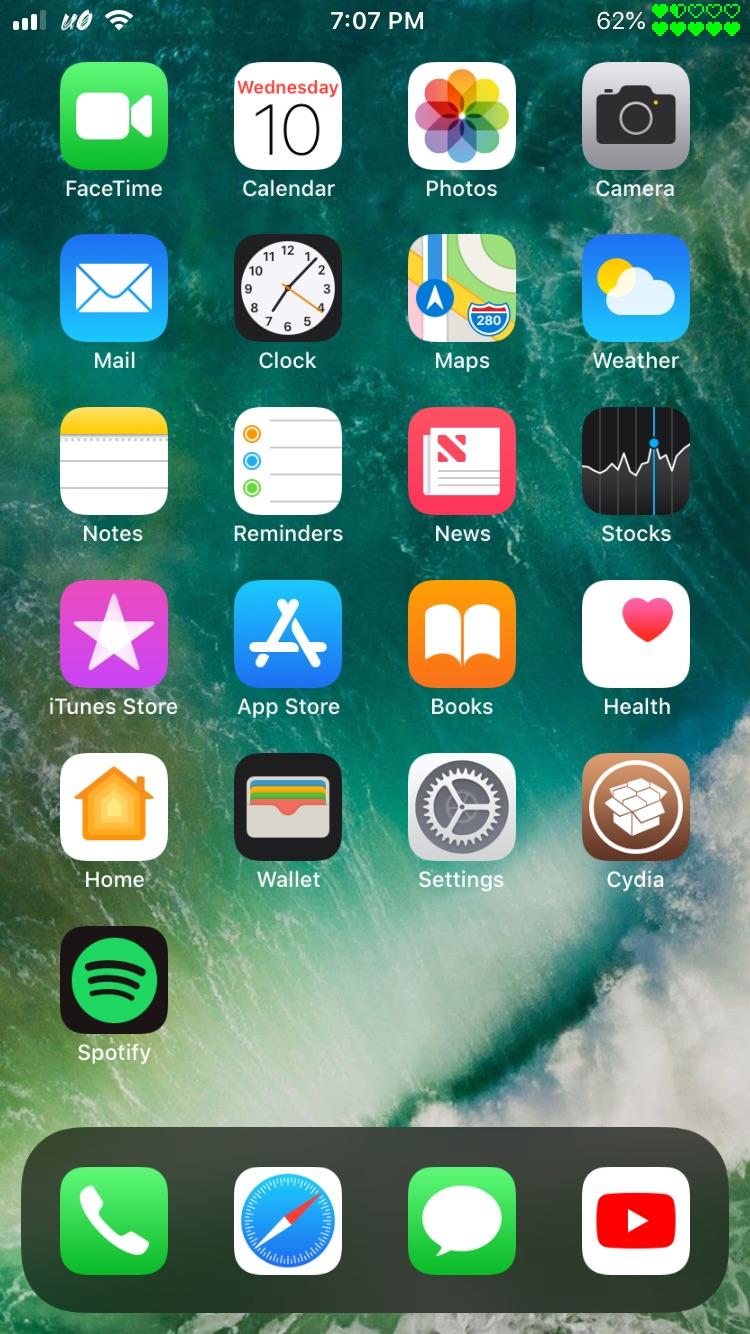This screenshot has width=750, height=1334.
Task: Open the Settings app
Action: pyautogui.click(x=462, y=807)
